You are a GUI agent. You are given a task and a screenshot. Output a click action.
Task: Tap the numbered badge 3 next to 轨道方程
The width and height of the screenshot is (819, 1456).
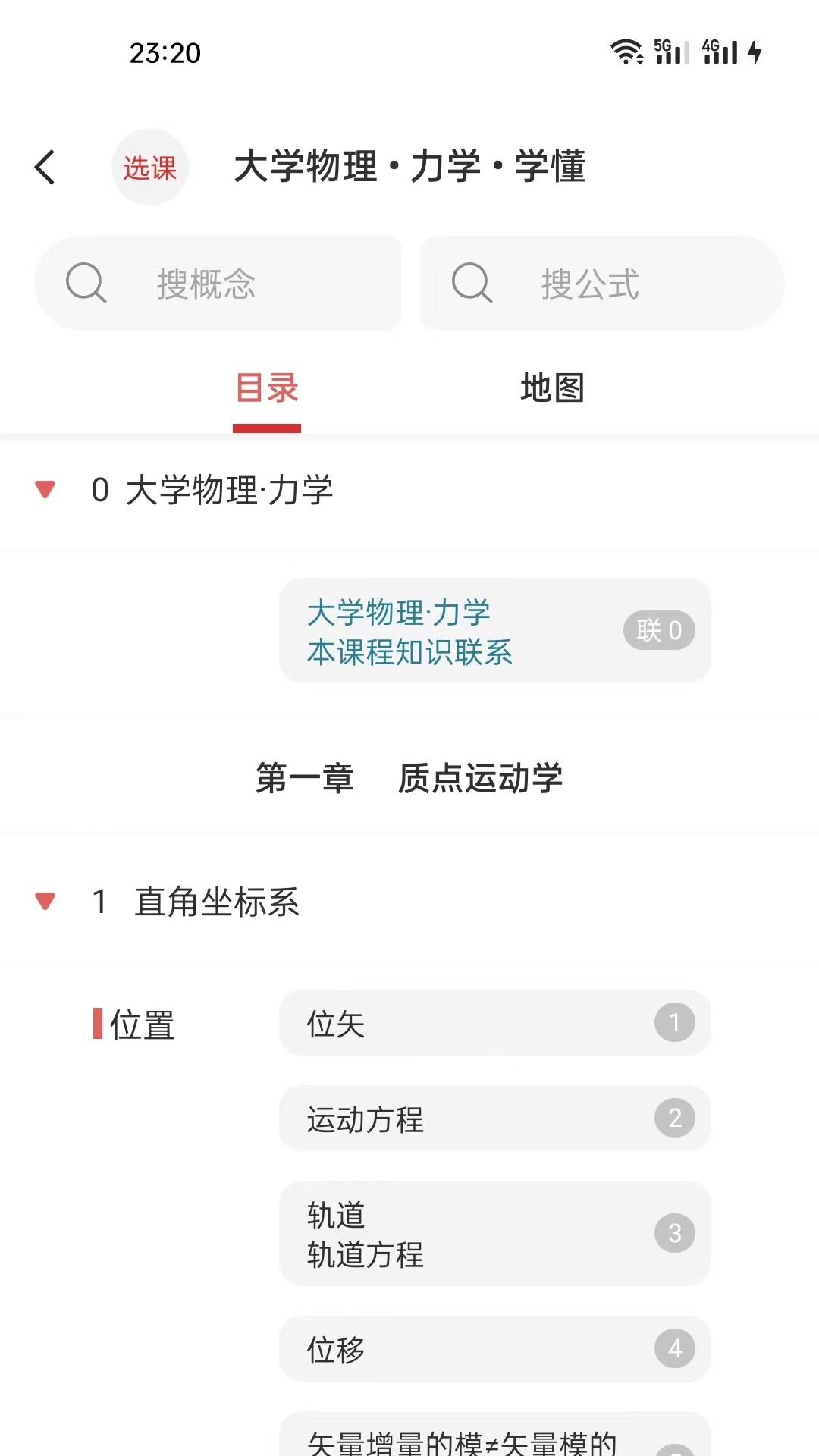click(x=675, y=1233)
